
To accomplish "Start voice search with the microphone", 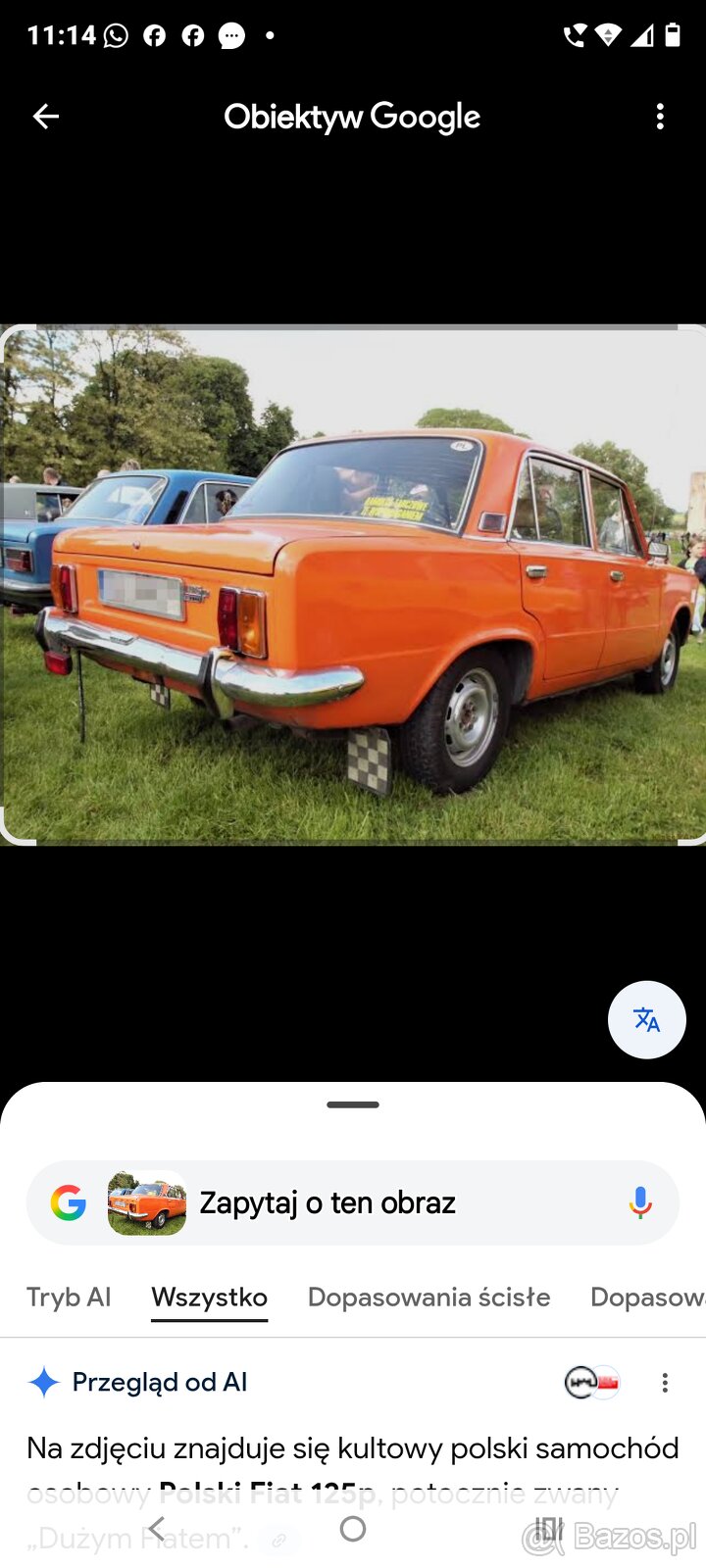I will tap(640, 1202).
